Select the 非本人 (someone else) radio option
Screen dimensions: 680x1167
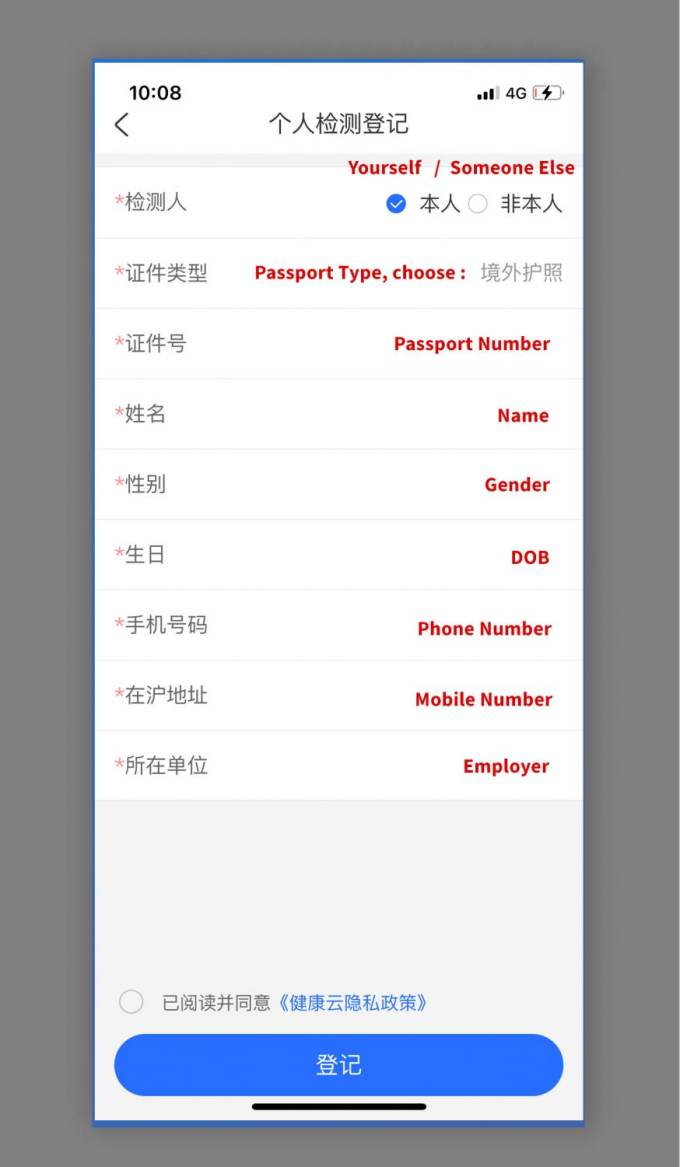coord(478,204)
